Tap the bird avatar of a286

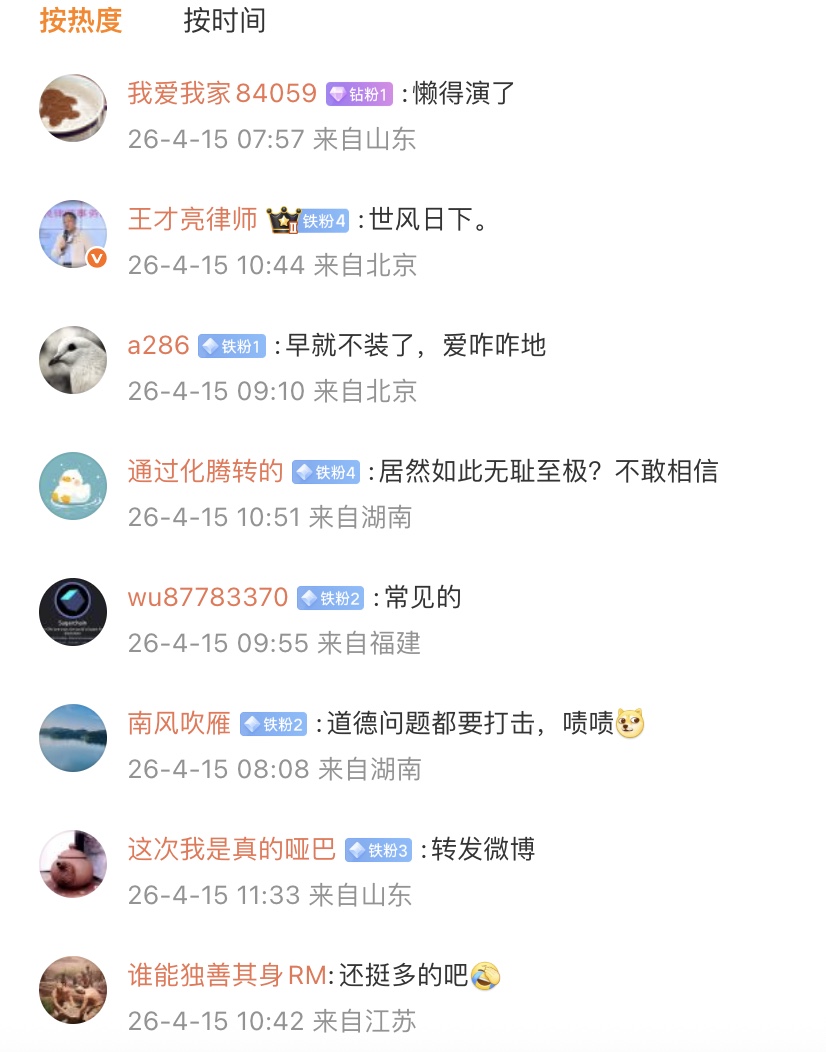tap(73, 360)
